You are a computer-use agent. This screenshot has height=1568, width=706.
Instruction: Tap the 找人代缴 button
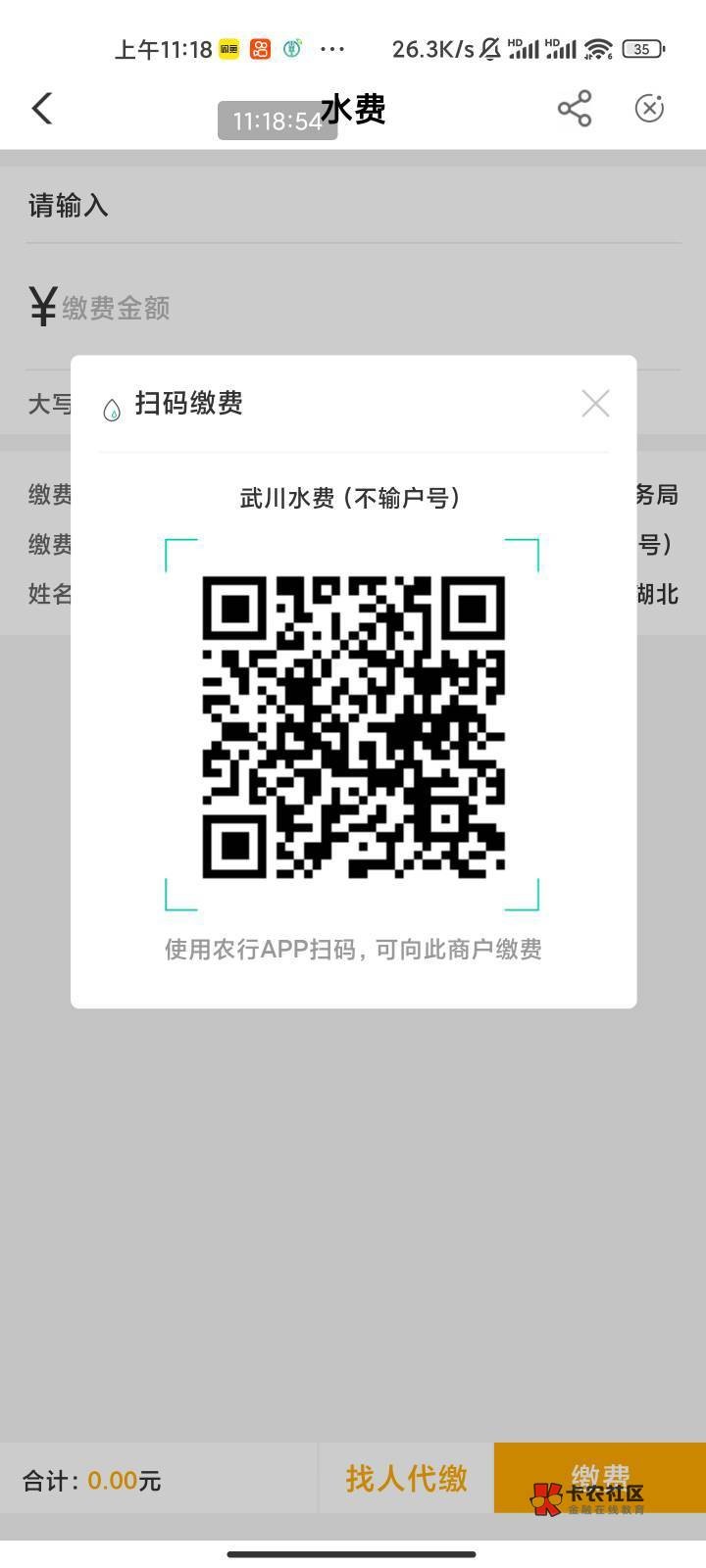[x=406, y=1478]
